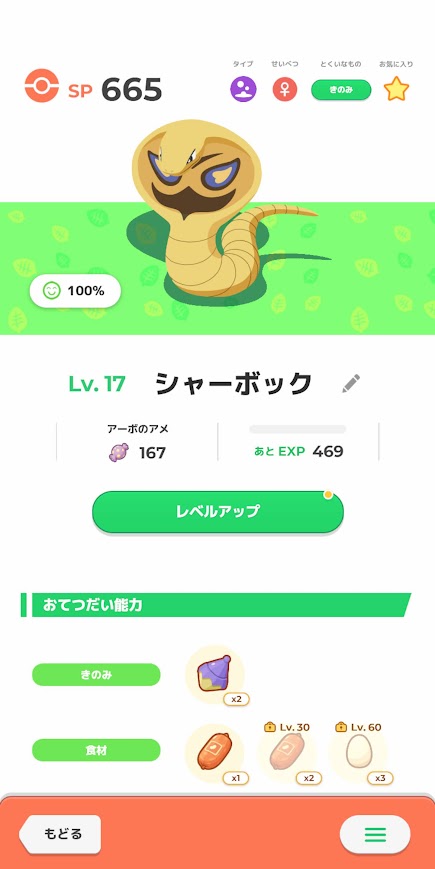
Task: Tap the favorite star icon
Action: pos(396,89)
